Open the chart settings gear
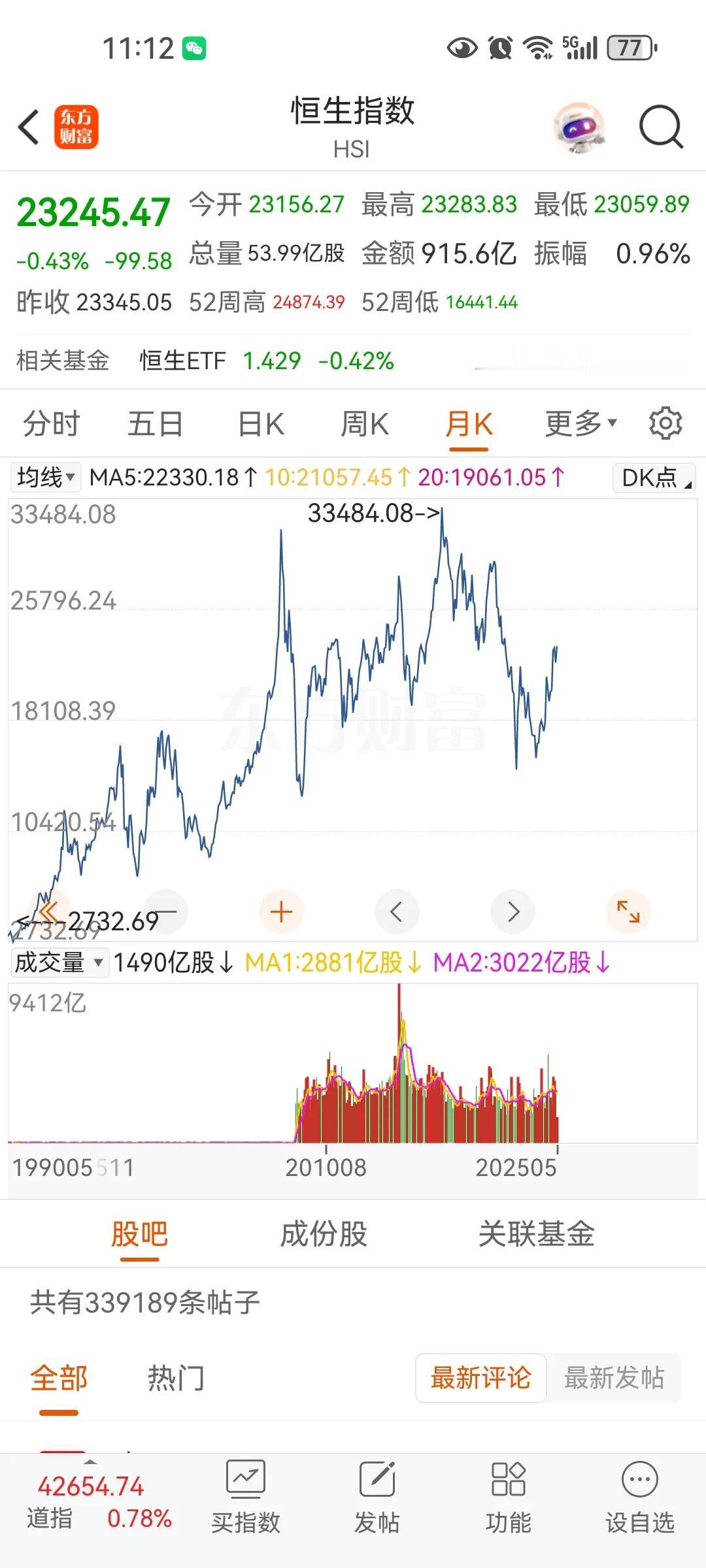The width and height of the screenshot is (706, 1568). [665, 424]
